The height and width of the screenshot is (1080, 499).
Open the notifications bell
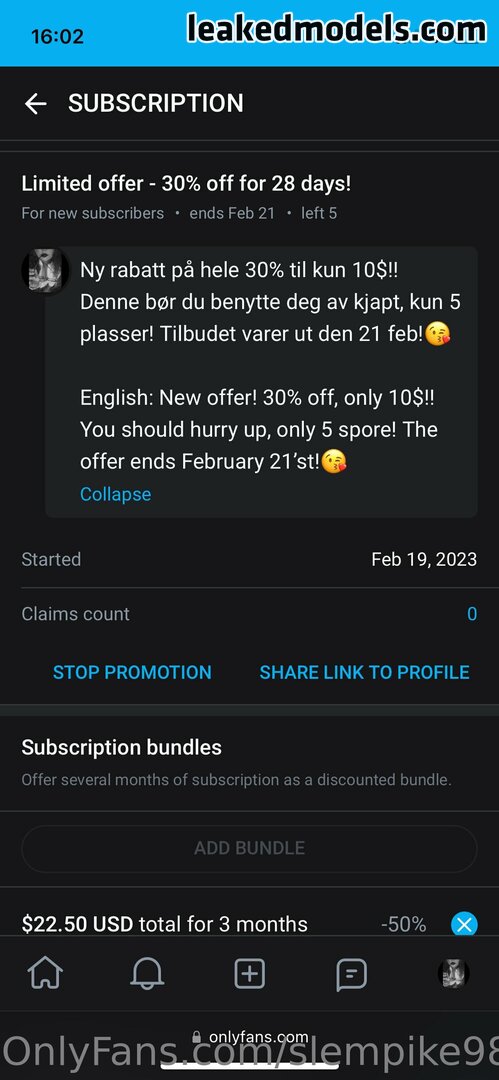(147, 974)
